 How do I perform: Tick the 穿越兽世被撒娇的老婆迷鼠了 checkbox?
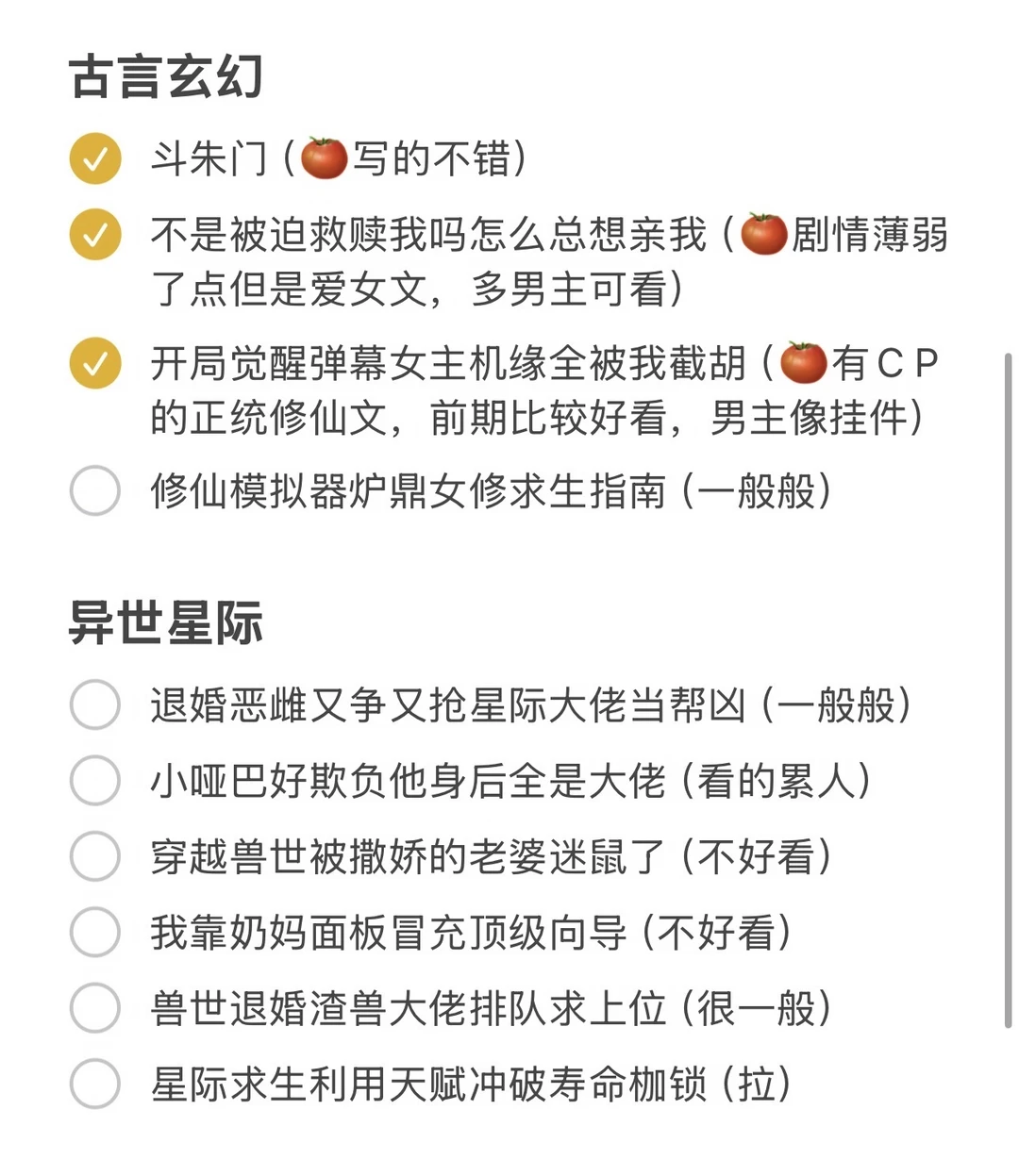click(x=95, y=856)
